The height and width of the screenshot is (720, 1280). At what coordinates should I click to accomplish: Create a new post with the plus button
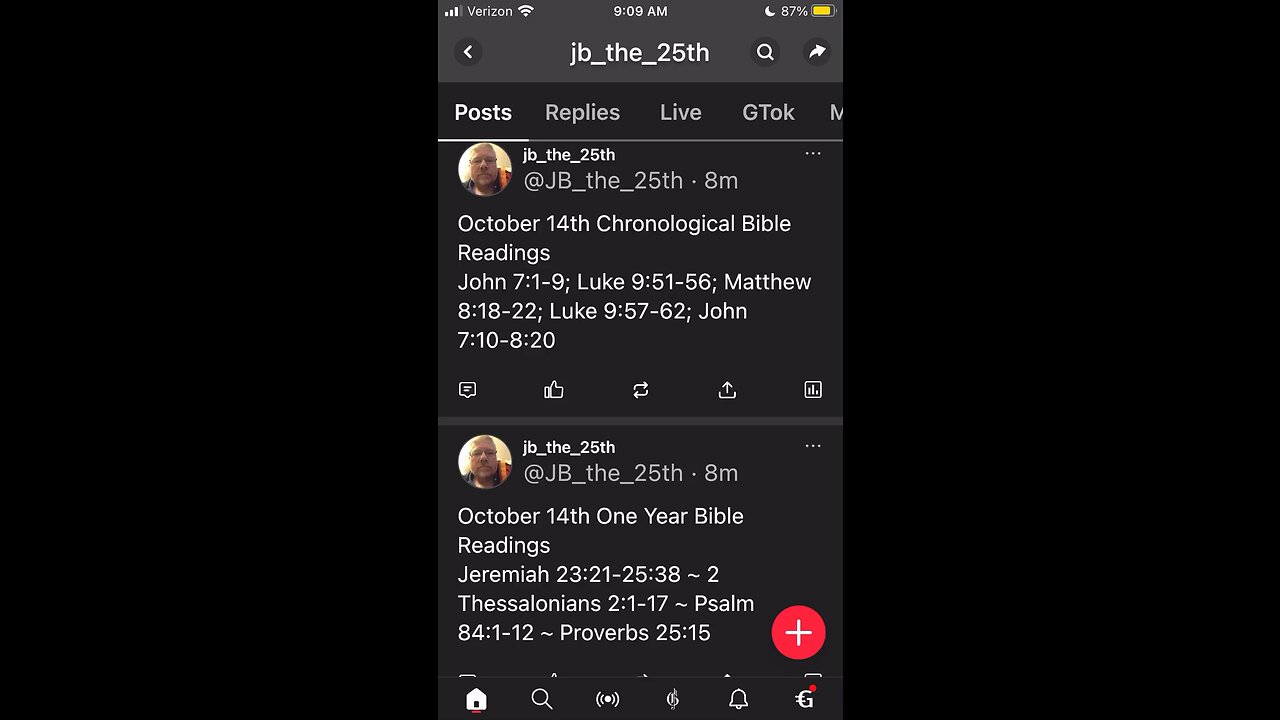click(798, 632)
